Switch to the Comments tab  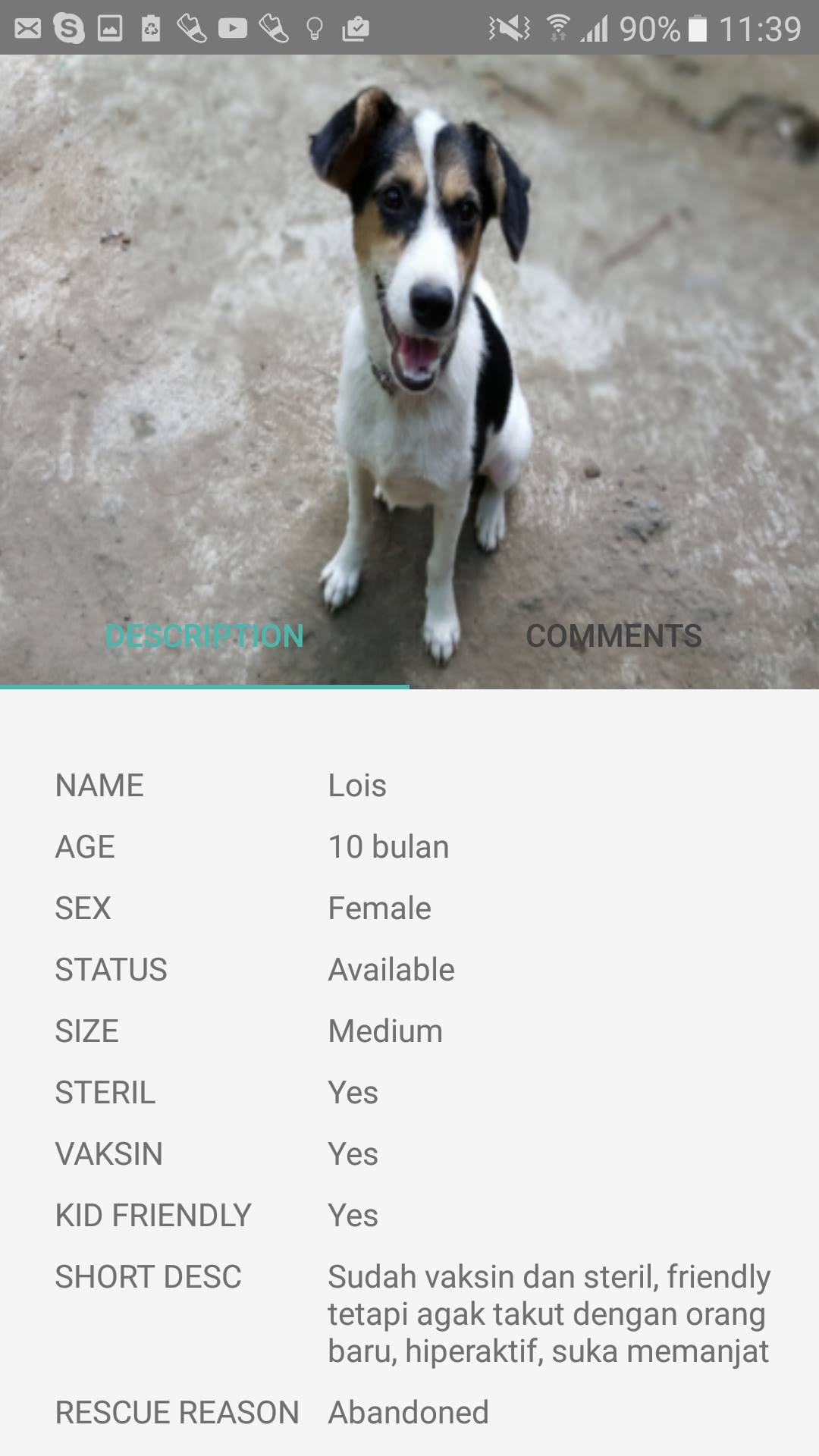click(x=613, y=636)
